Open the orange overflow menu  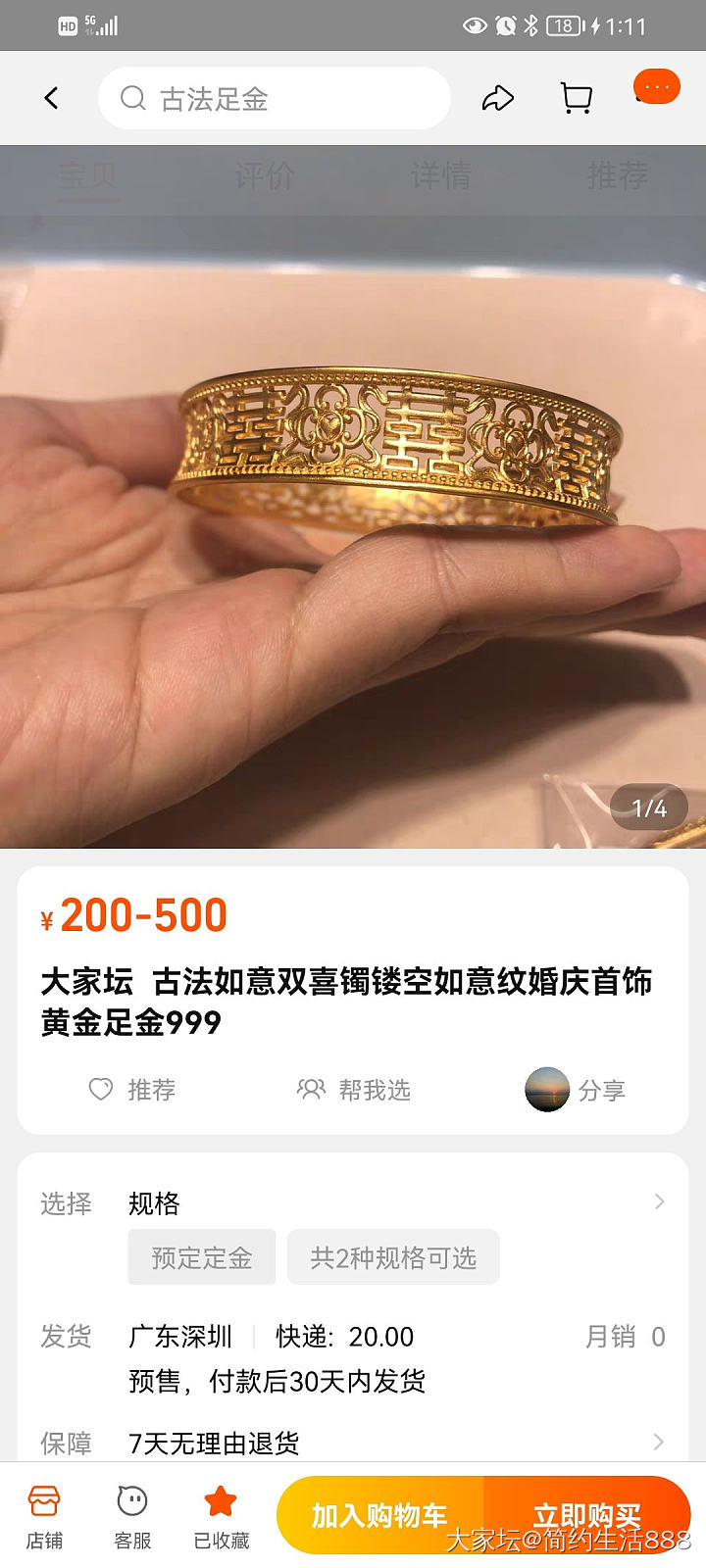point(656,87)
